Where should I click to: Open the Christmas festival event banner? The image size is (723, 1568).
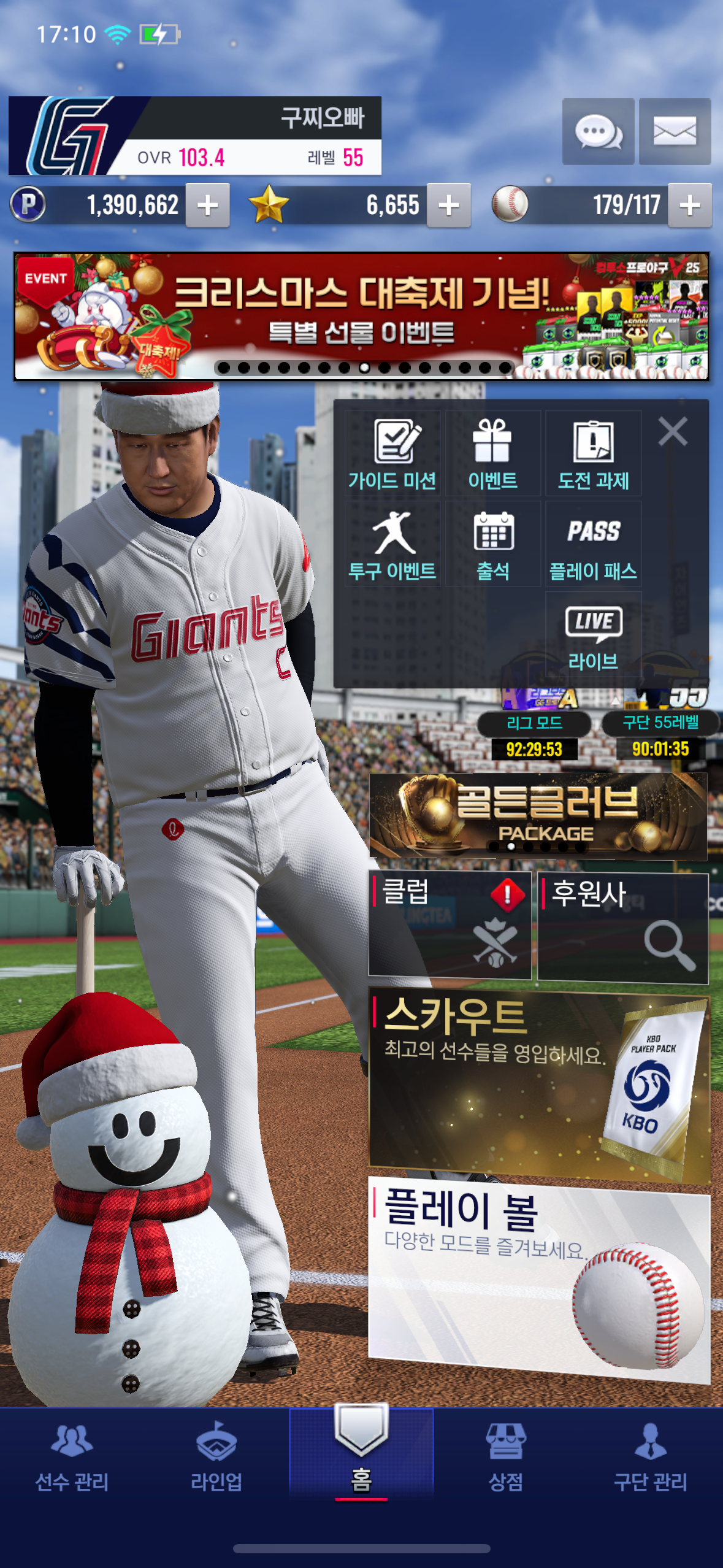coord(361,316)
